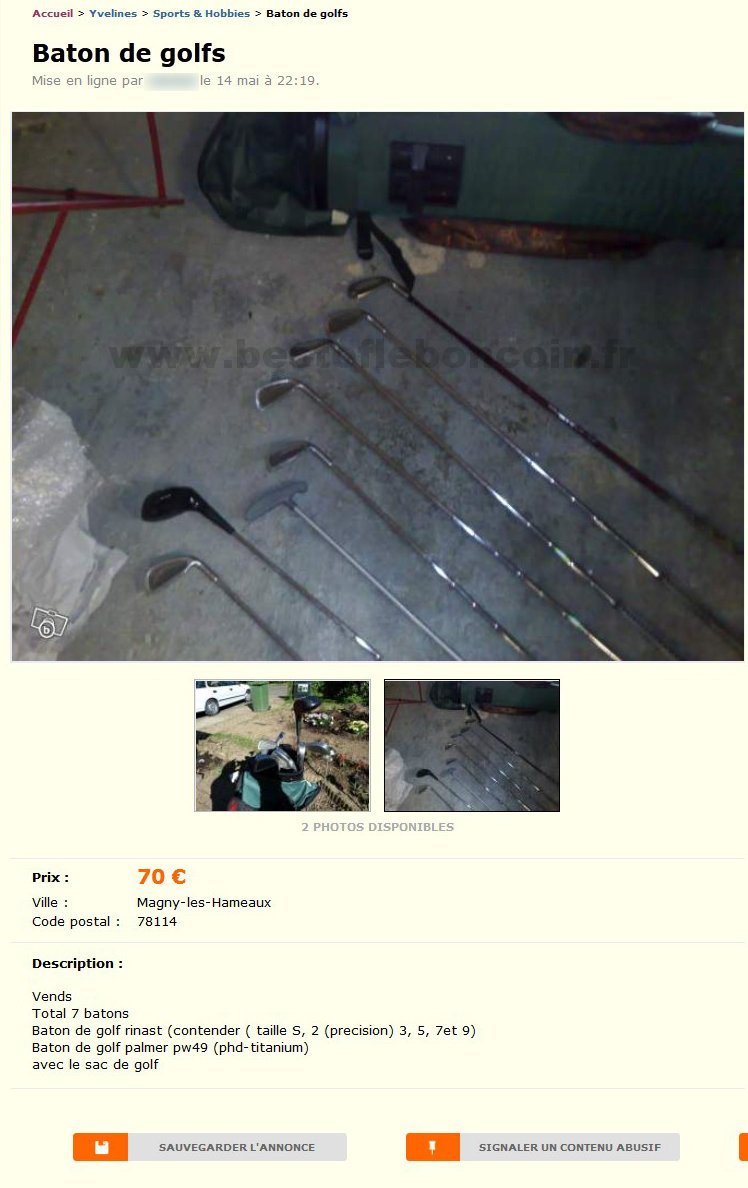Report the ad via Signaler un contenu abusif
This screenshot has height=1188, width=748.
[543, 1147]
